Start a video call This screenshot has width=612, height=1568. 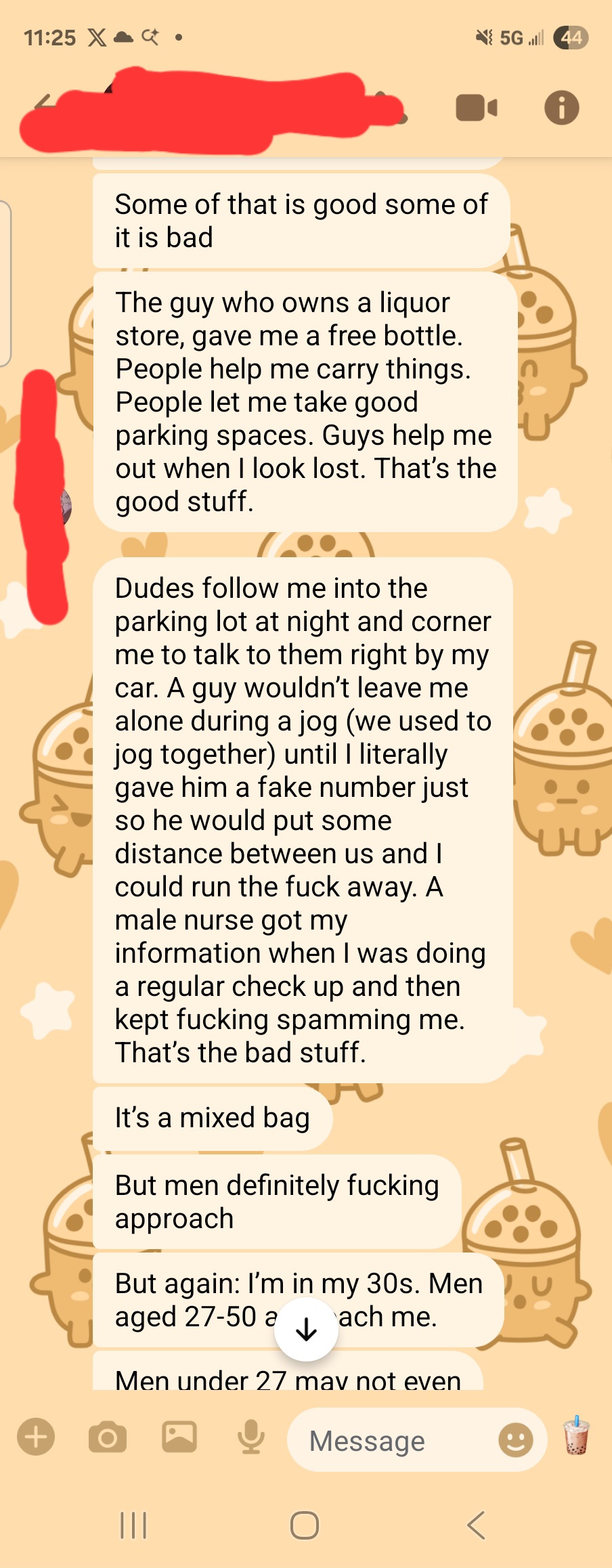point(477,108)
